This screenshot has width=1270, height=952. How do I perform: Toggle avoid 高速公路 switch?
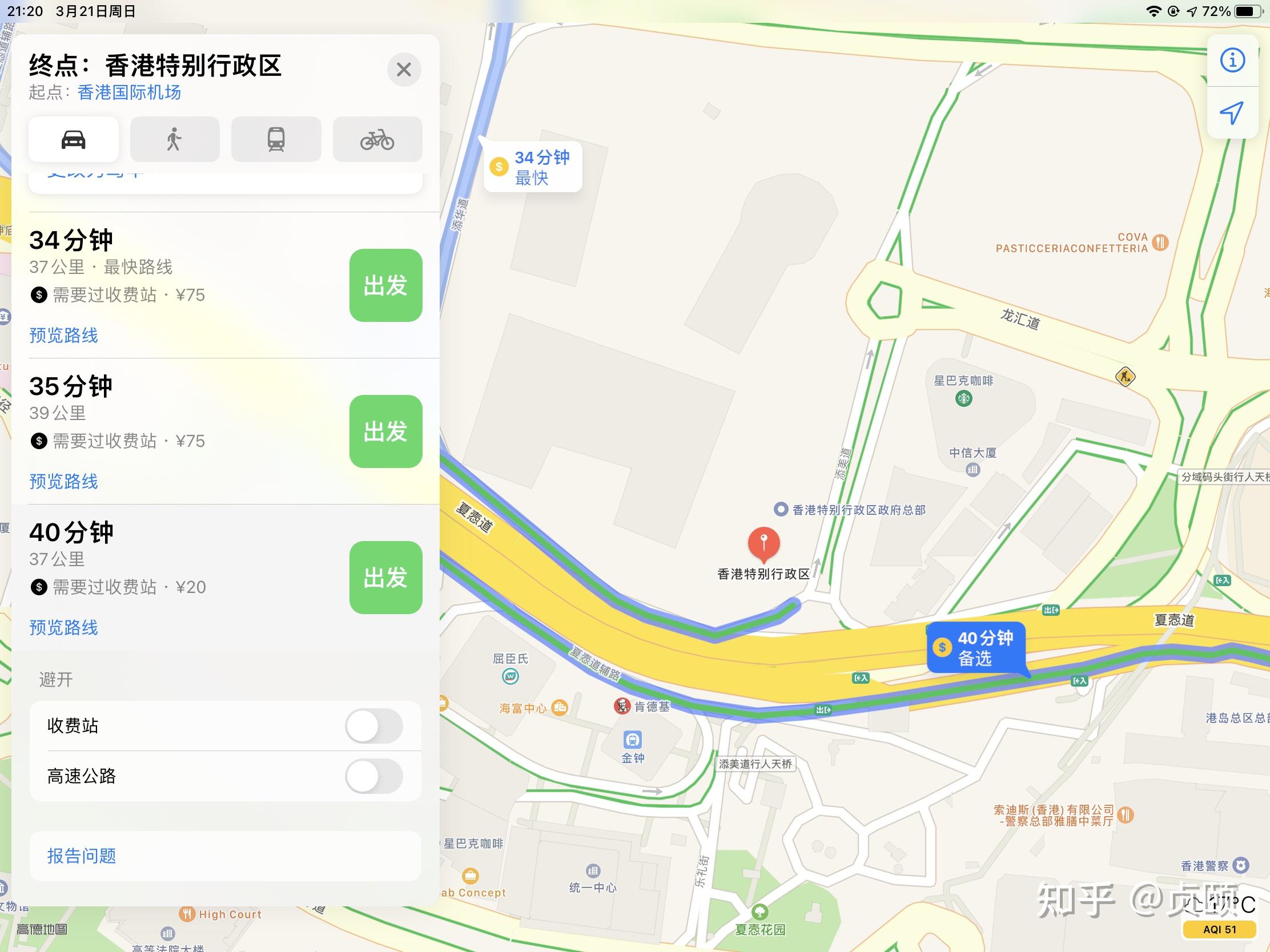pos(374,776)
